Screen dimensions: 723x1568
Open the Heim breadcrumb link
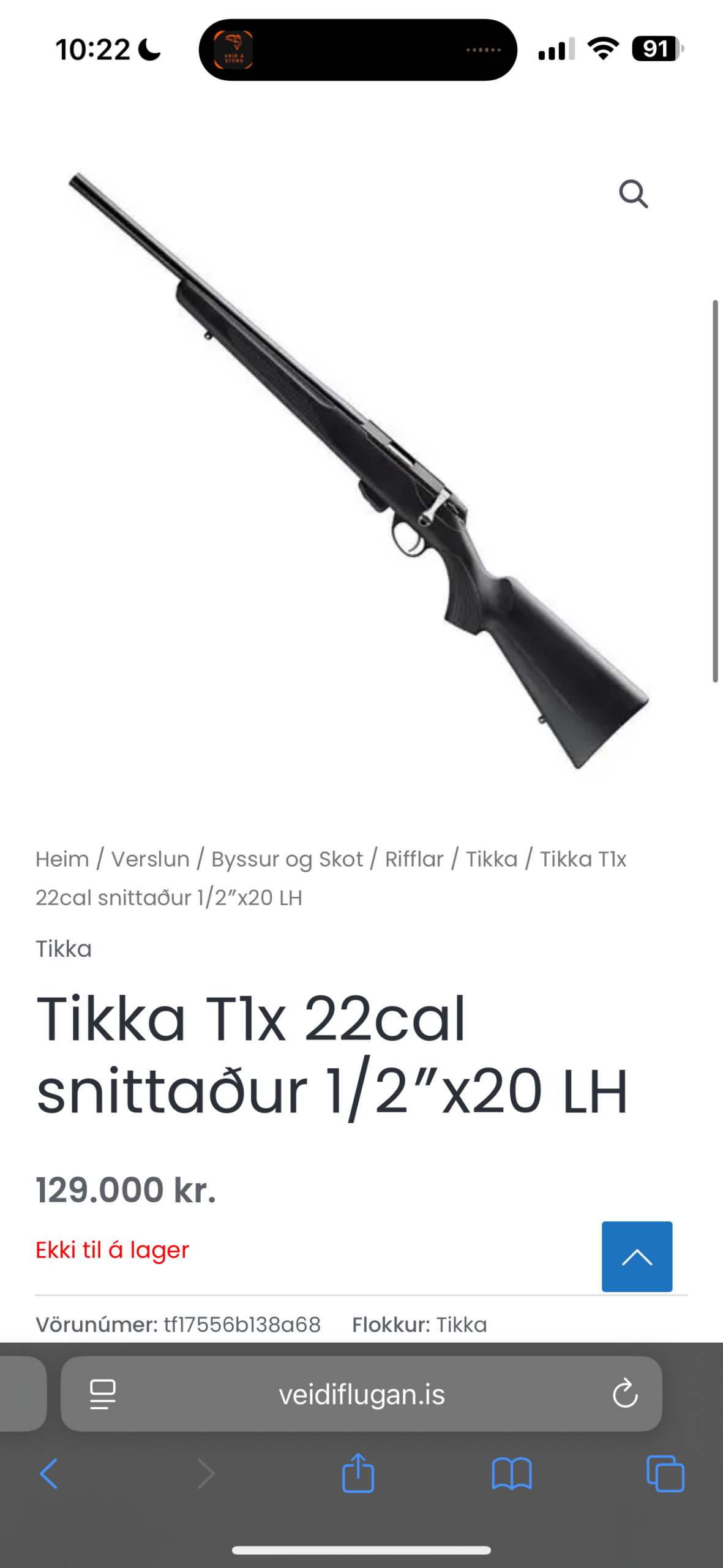point(62,859)
